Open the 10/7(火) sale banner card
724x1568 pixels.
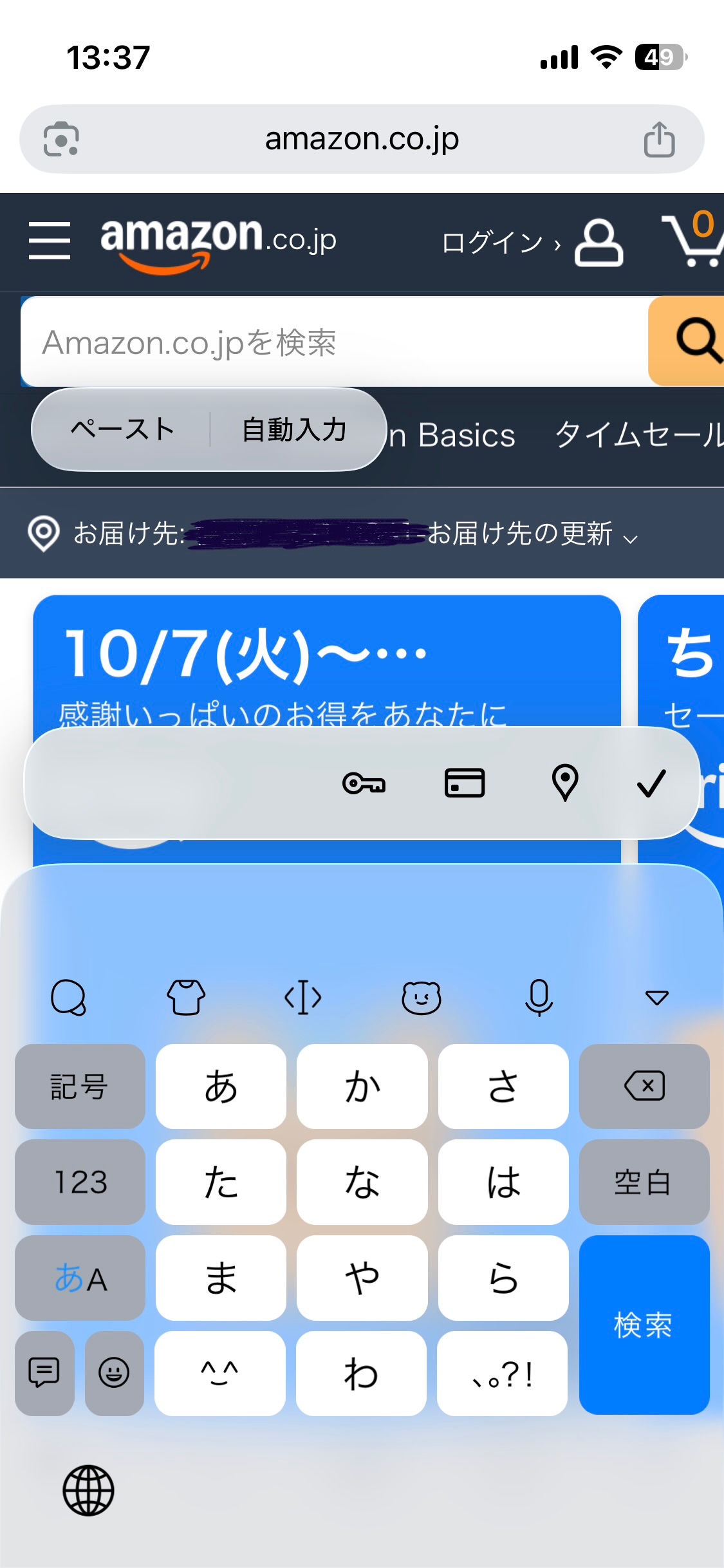coord(327,663)
